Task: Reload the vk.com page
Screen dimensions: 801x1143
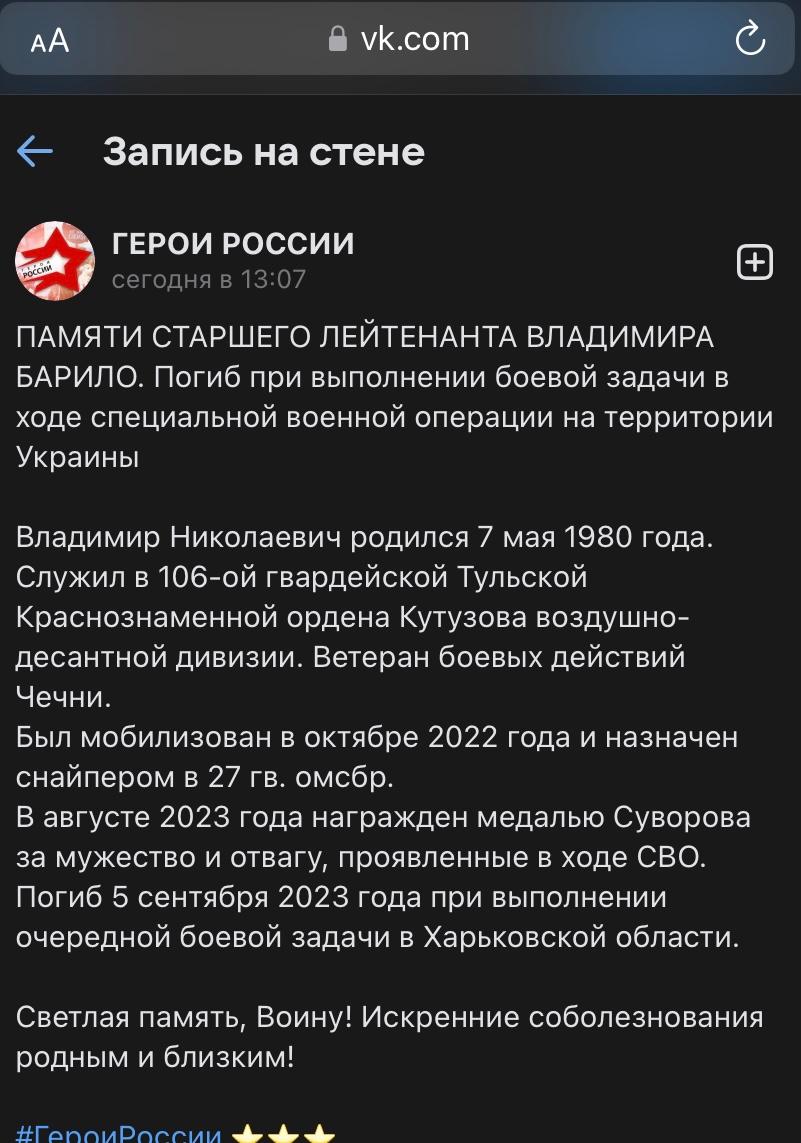Action: [749, 40]
